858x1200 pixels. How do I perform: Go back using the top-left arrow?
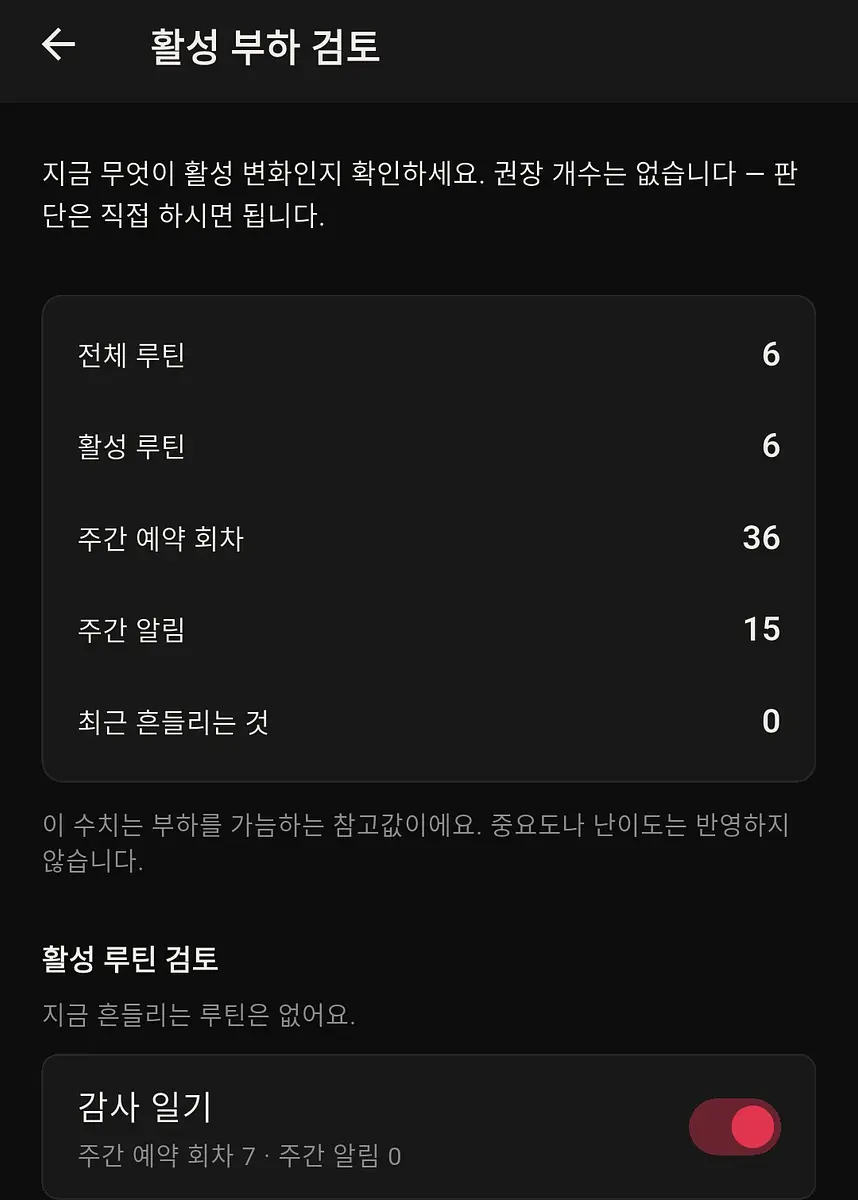coord(58,45)
